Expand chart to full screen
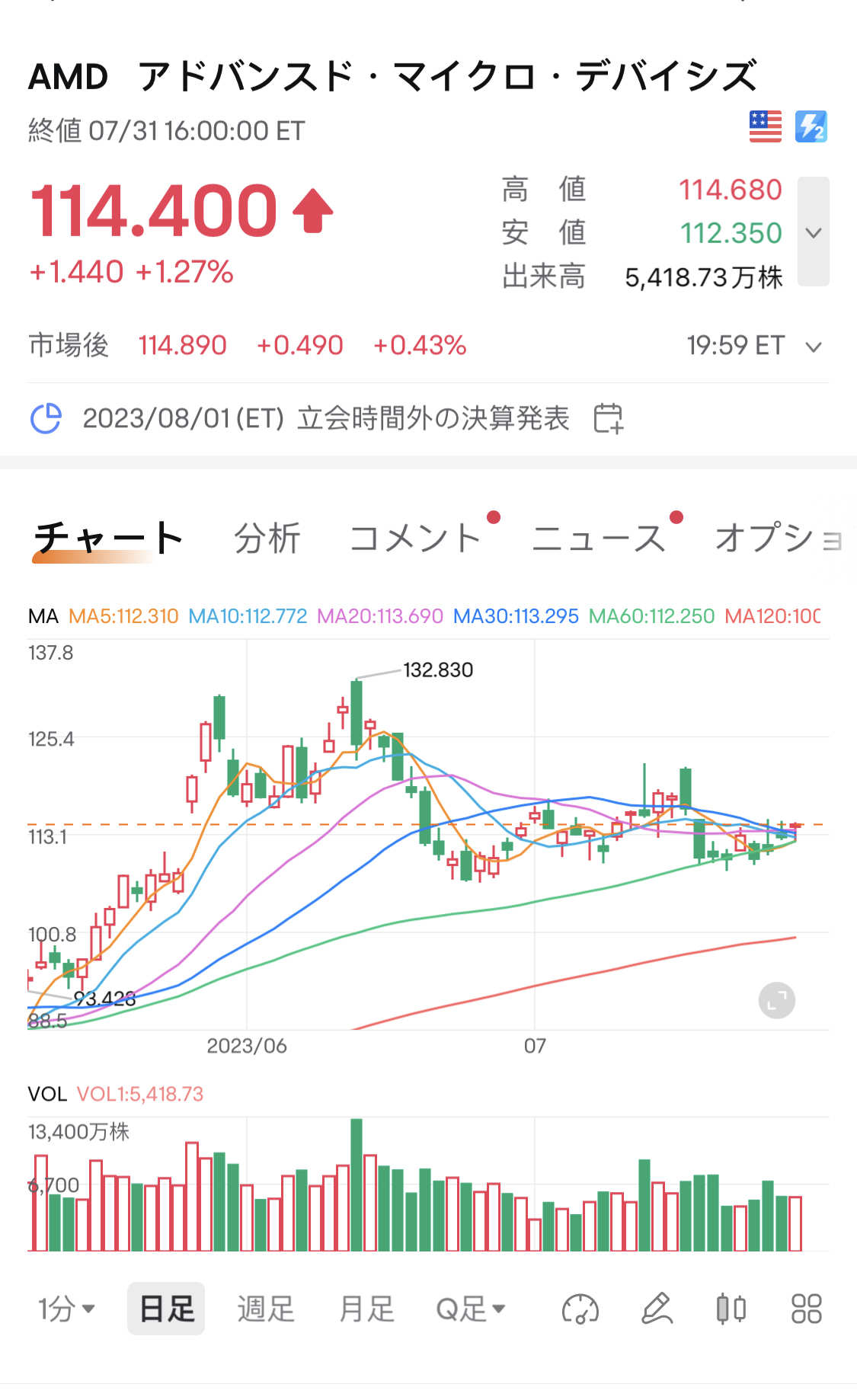Viewport: 857px width, 1400px height. (777, 1000)
